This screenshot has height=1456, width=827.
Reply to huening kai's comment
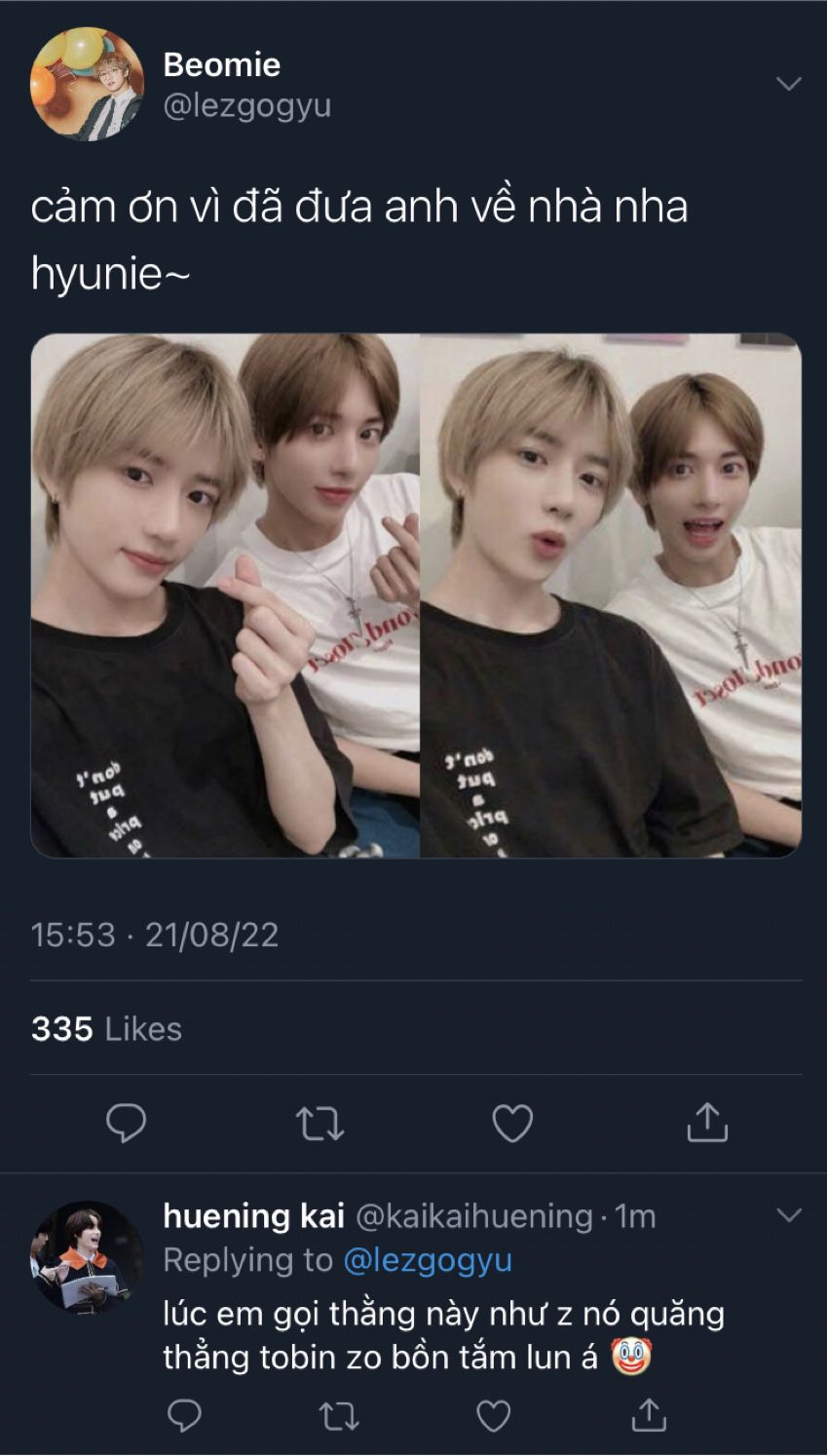point(184,1416)
